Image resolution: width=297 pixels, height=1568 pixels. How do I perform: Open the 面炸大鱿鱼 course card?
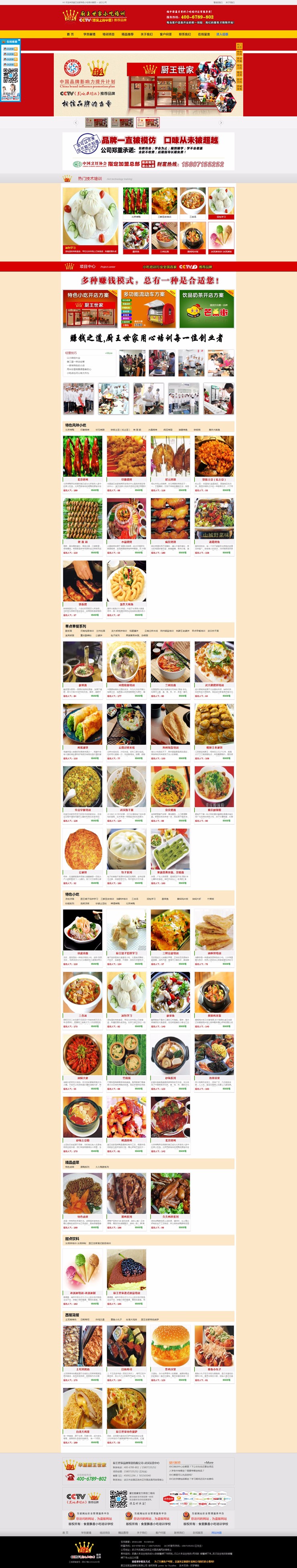(126, 581)
